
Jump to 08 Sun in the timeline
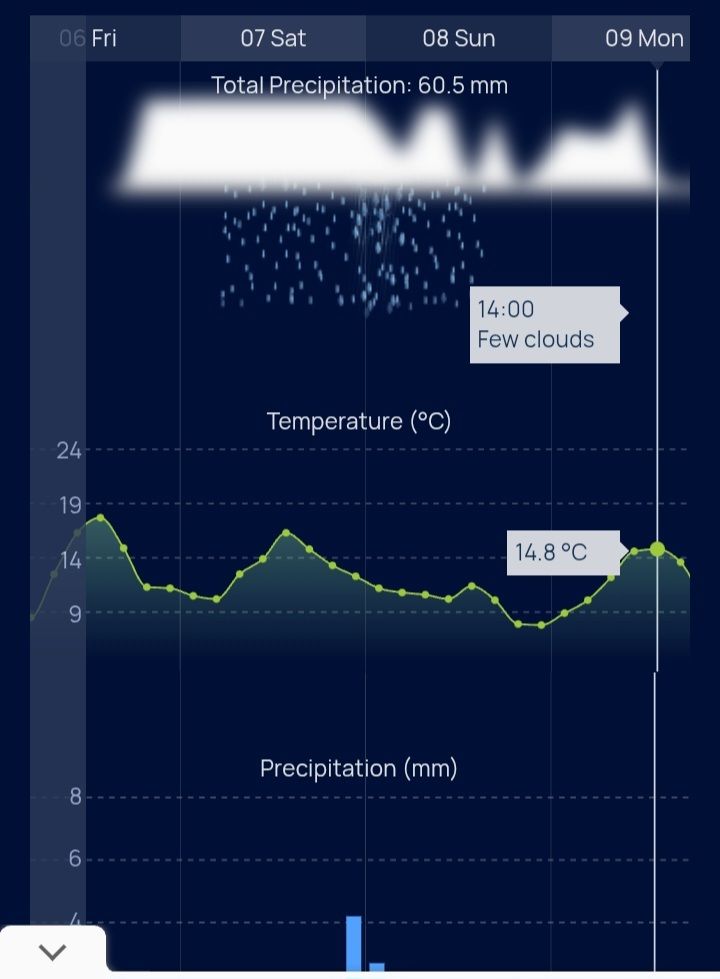pos(458,39)
